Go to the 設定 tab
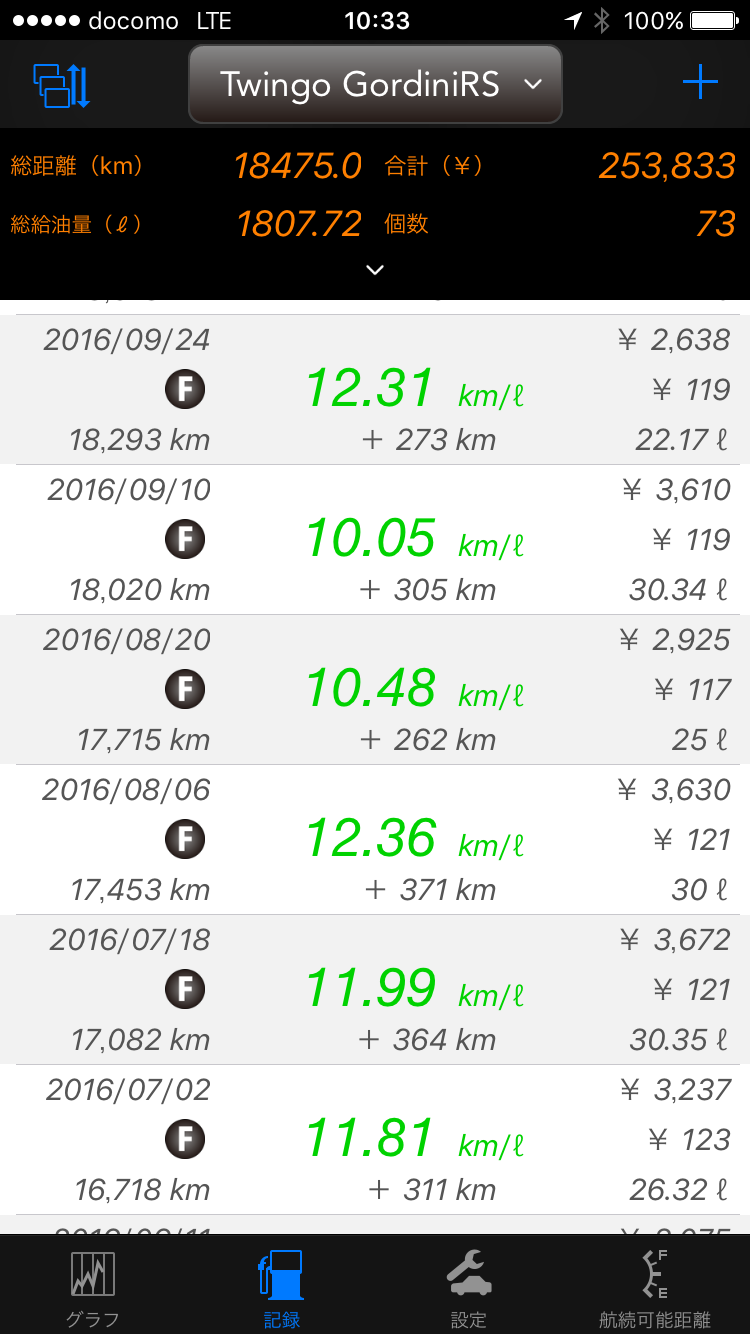 [x=468, y=1288]
